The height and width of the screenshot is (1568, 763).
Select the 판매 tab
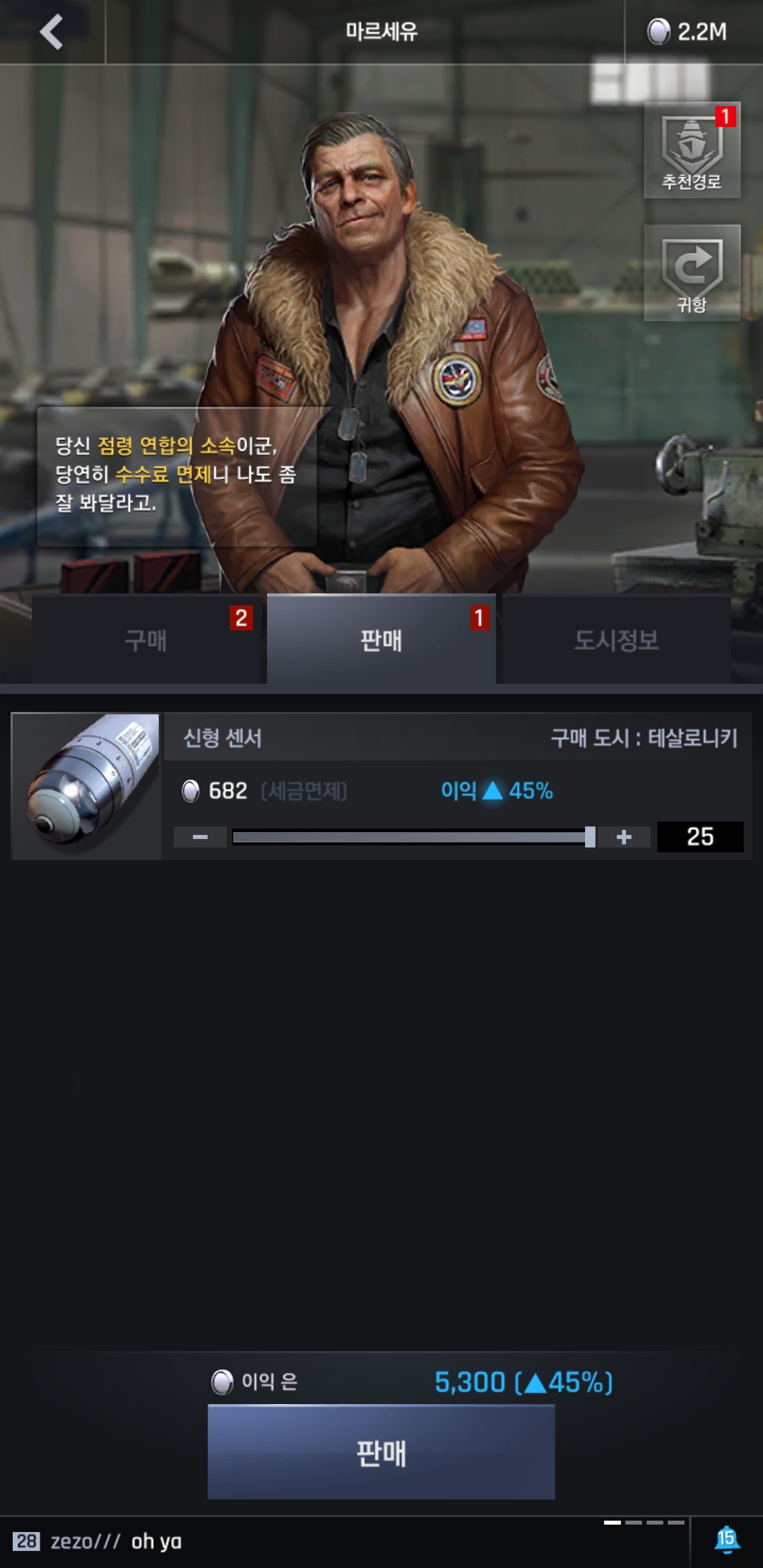point(381,640)
